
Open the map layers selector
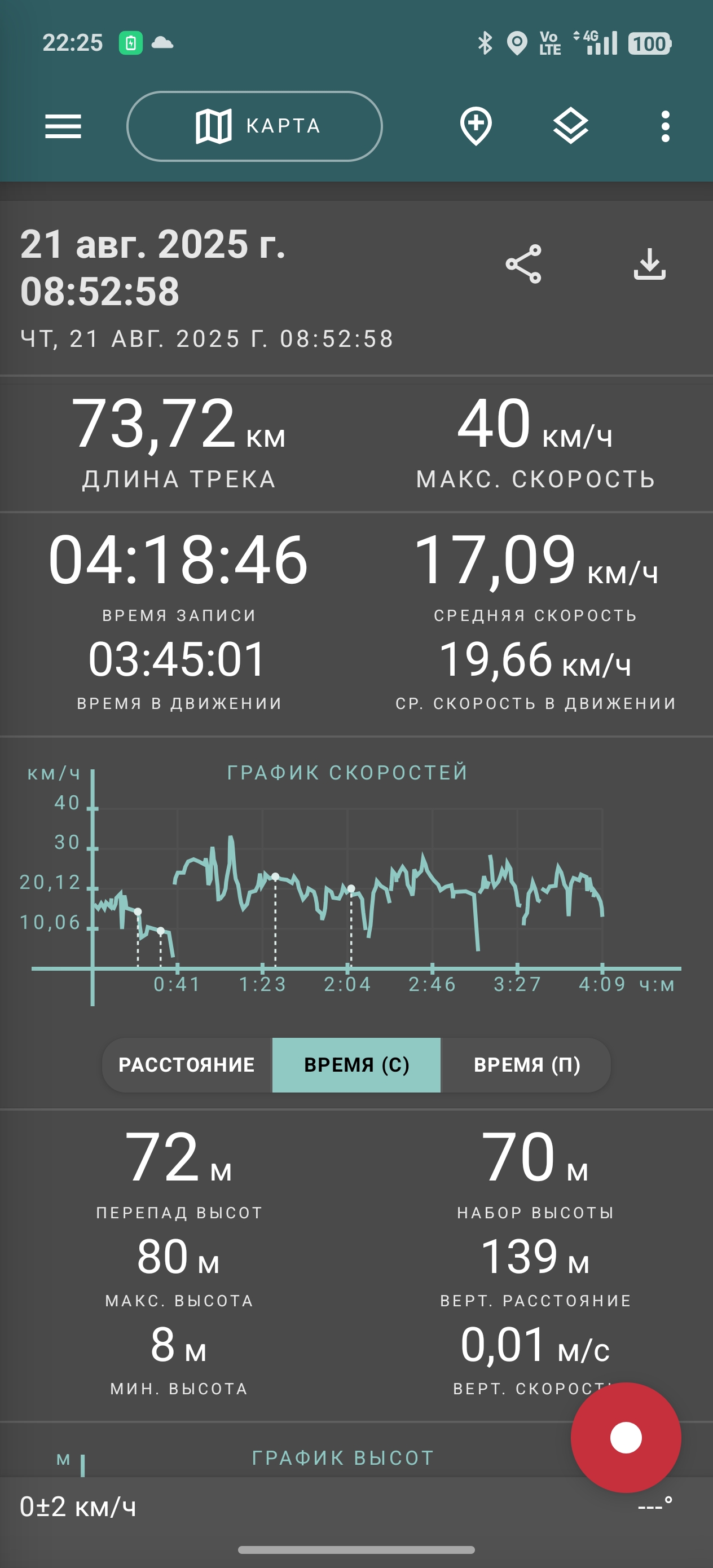[x=570, y=126]
